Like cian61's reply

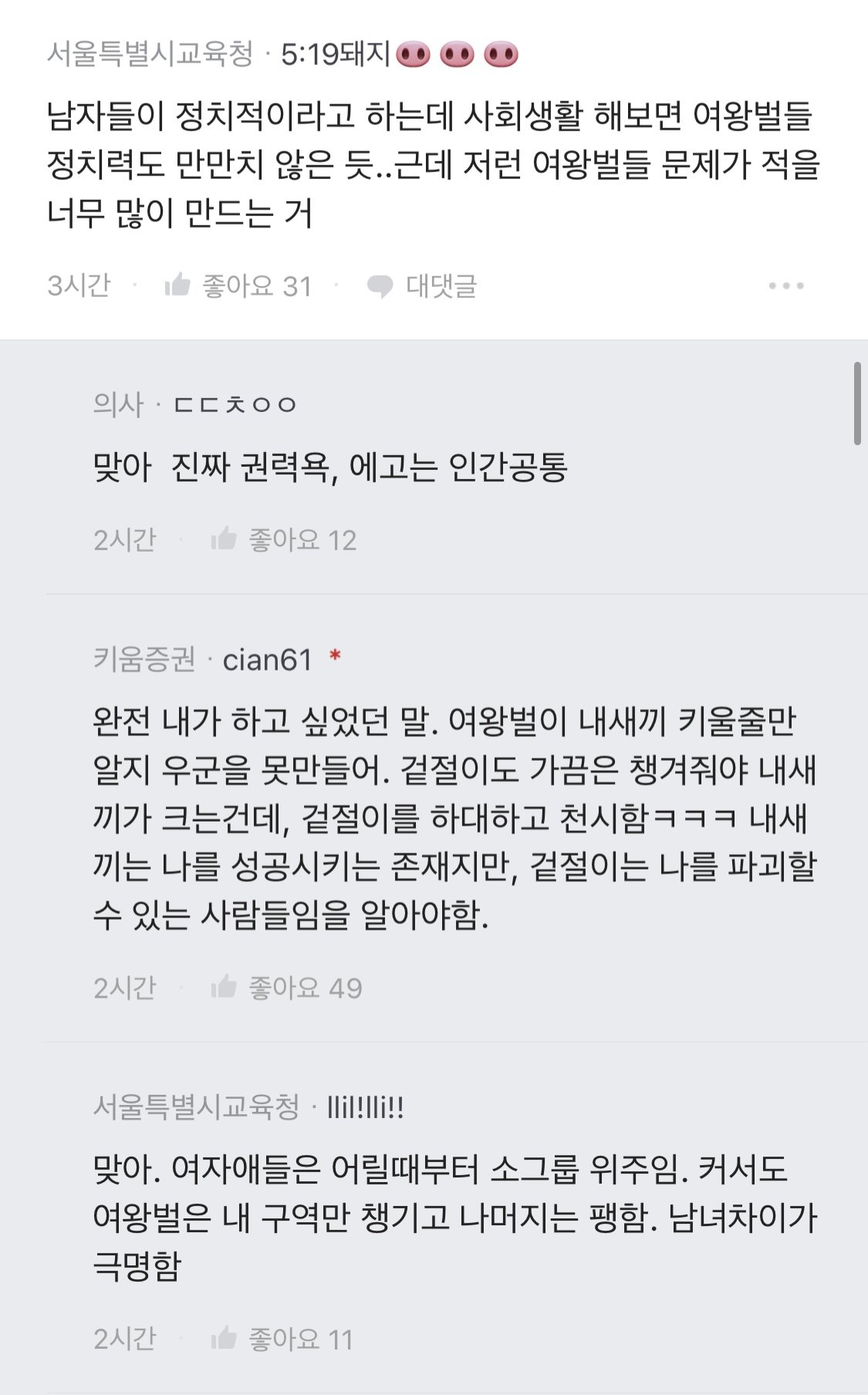[224, 987]
